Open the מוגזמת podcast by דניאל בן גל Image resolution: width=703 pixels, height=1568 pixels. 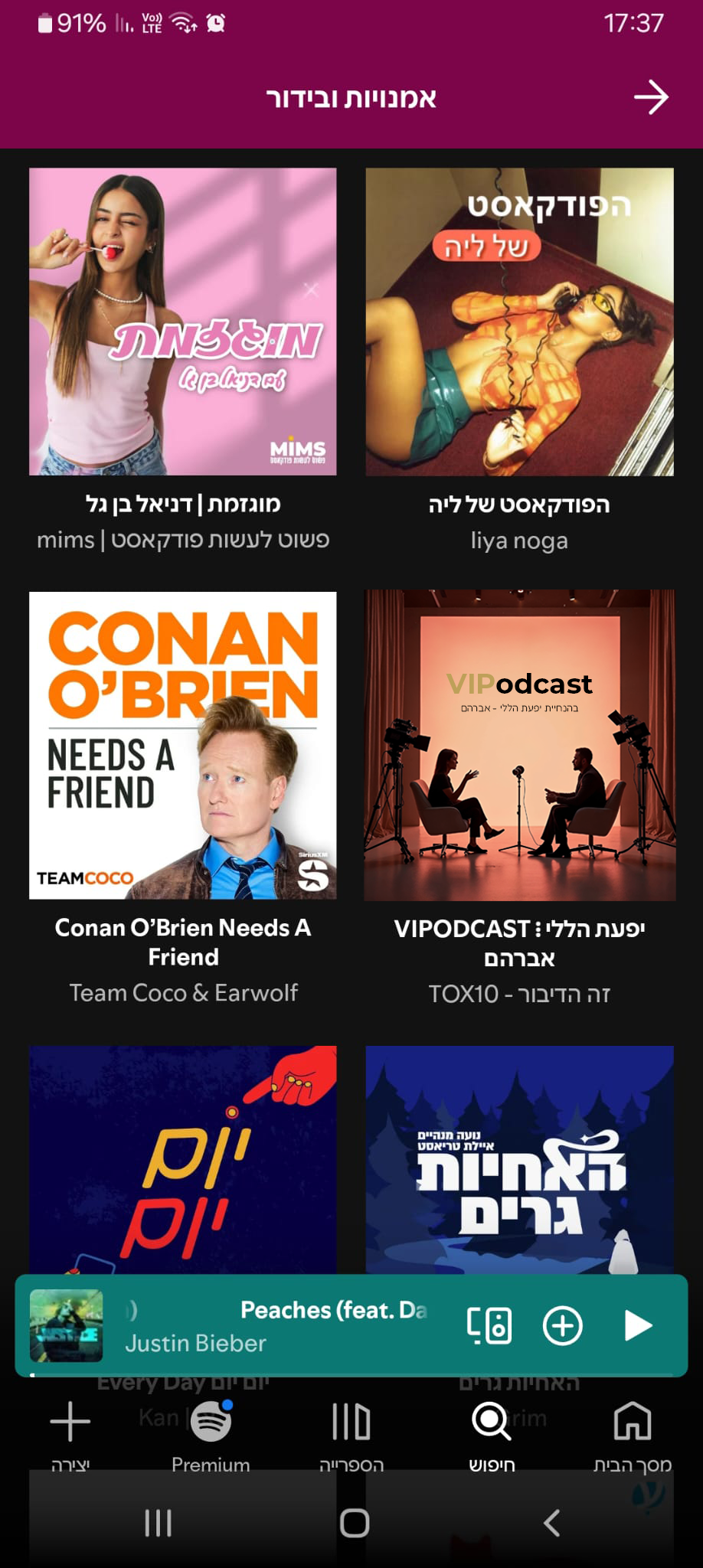coord(183,322)
